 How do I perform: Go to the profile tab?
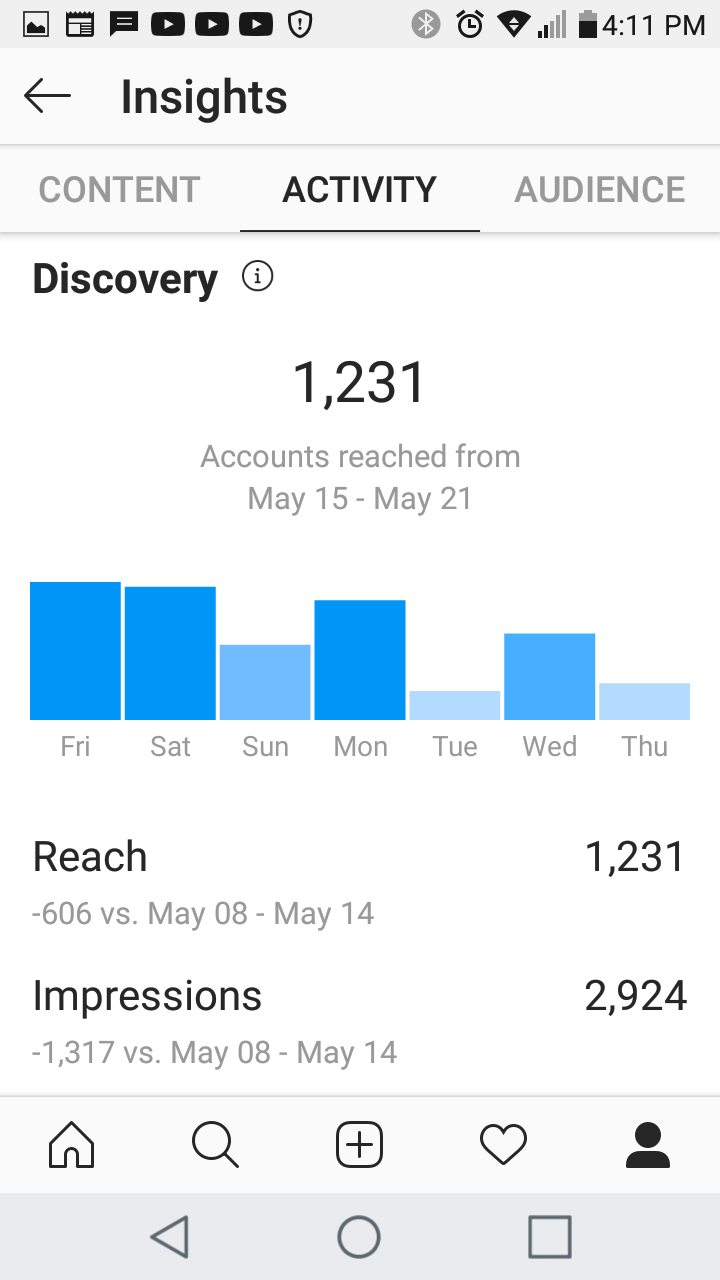[648, 1144]
